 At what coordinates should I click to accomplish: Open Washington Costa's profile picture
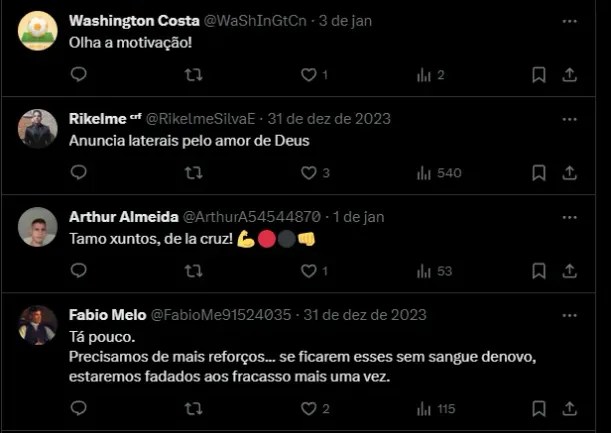tap(38, 31)
